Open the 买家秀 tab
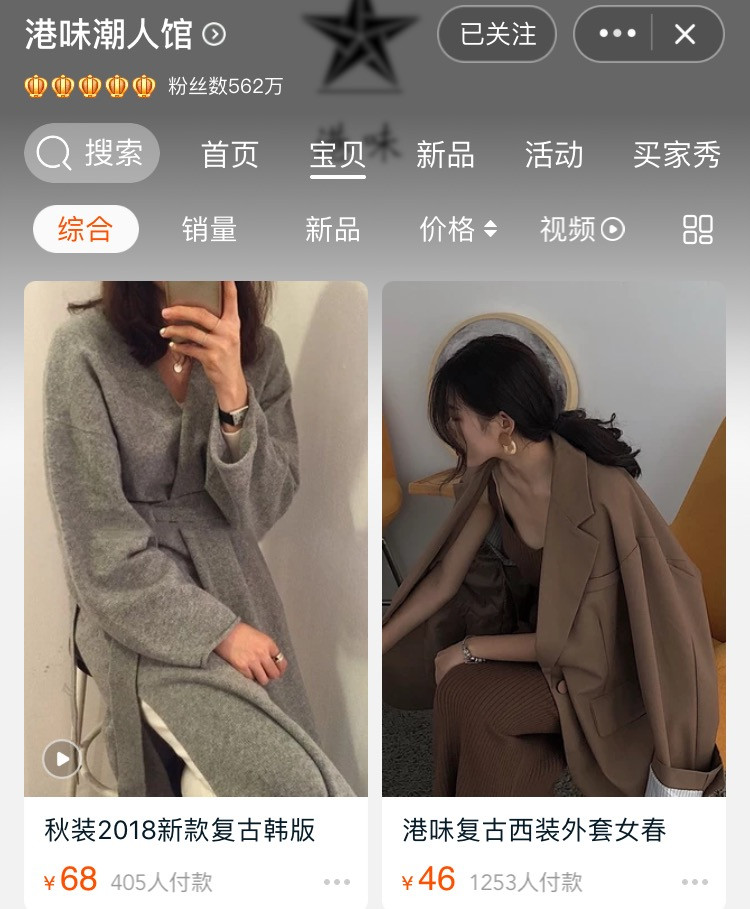Image resolution: width=750 pixels, height=909 pixels. 676,155
